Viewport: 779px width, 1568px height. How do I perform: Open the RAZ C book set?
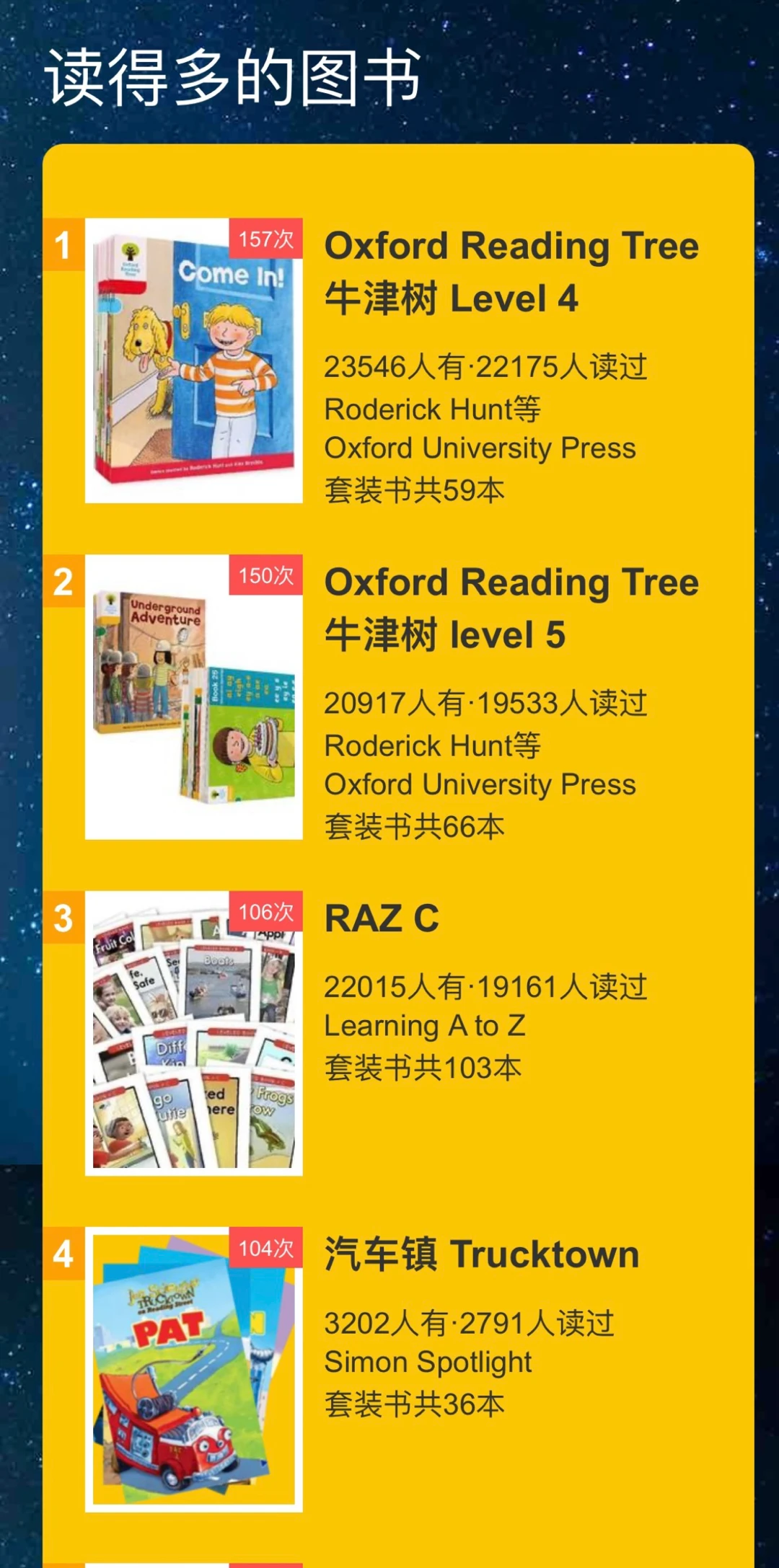point(382,918)
